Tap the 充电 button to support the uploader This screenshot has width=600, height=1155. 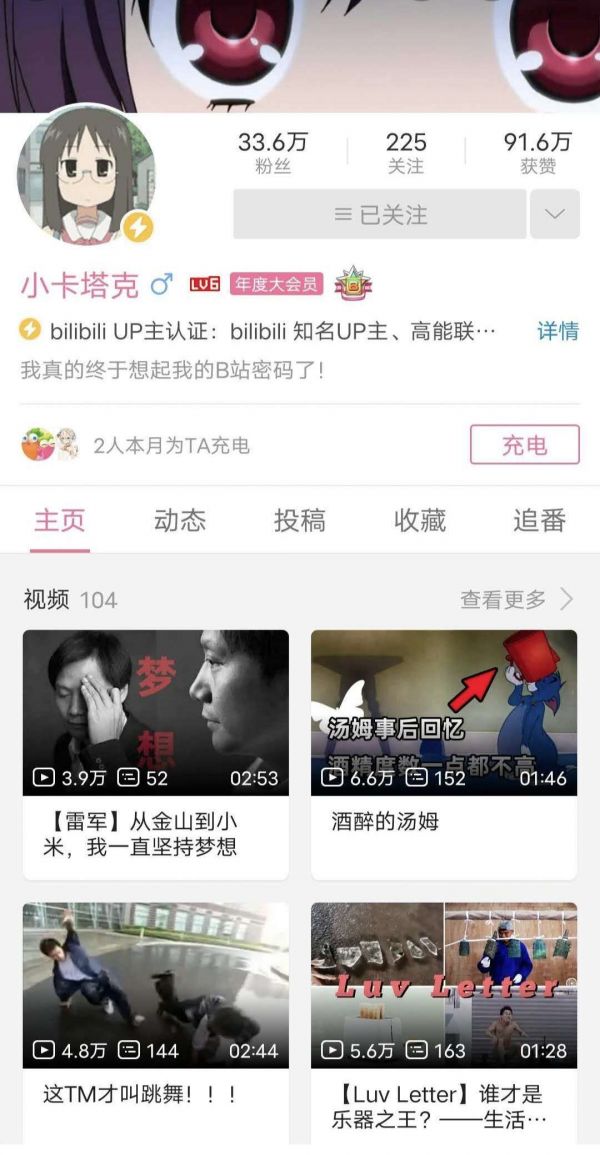click(524, 445)
